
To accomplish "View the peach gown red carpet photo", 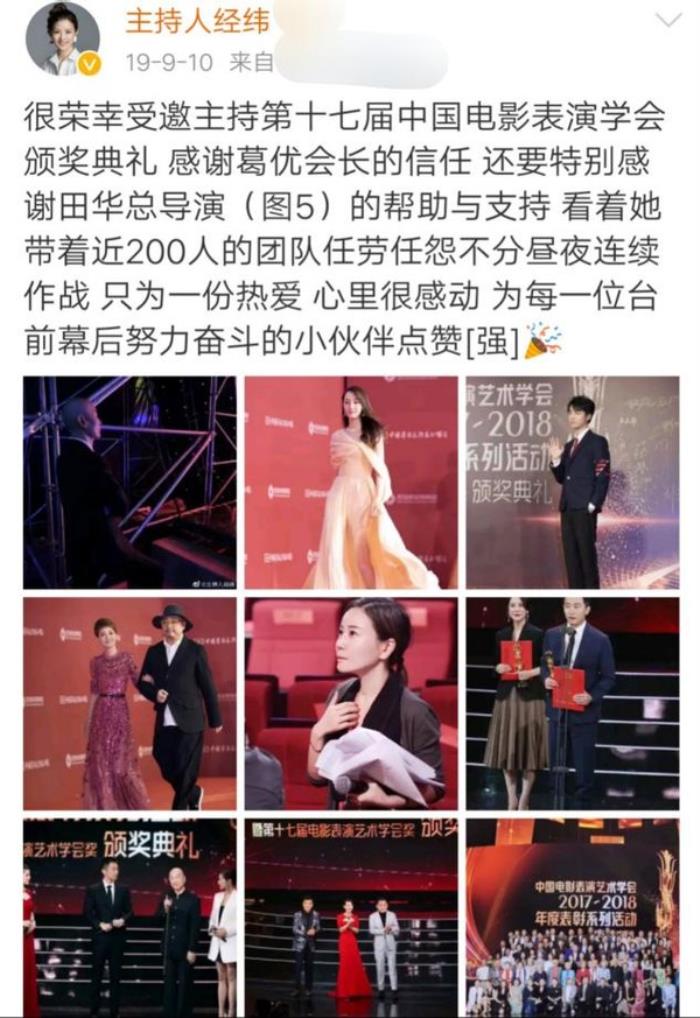I will click(351, 482).
